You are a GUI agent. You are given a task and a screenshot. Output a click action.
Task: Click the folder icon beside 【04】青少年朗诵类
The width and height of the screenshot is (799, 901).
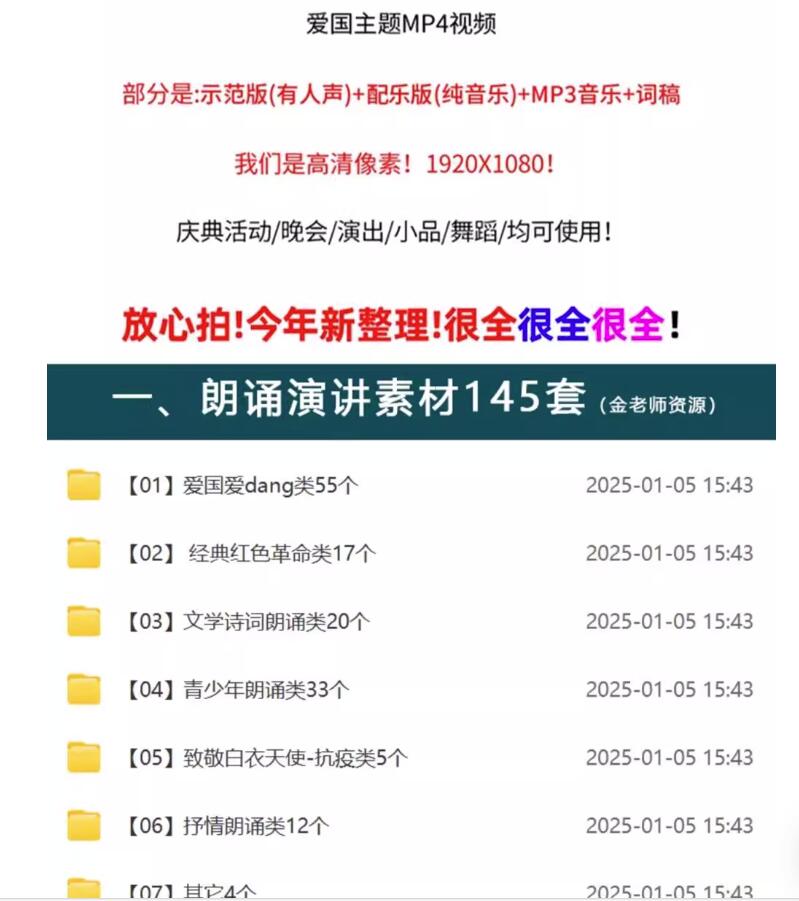coord(84,689)
